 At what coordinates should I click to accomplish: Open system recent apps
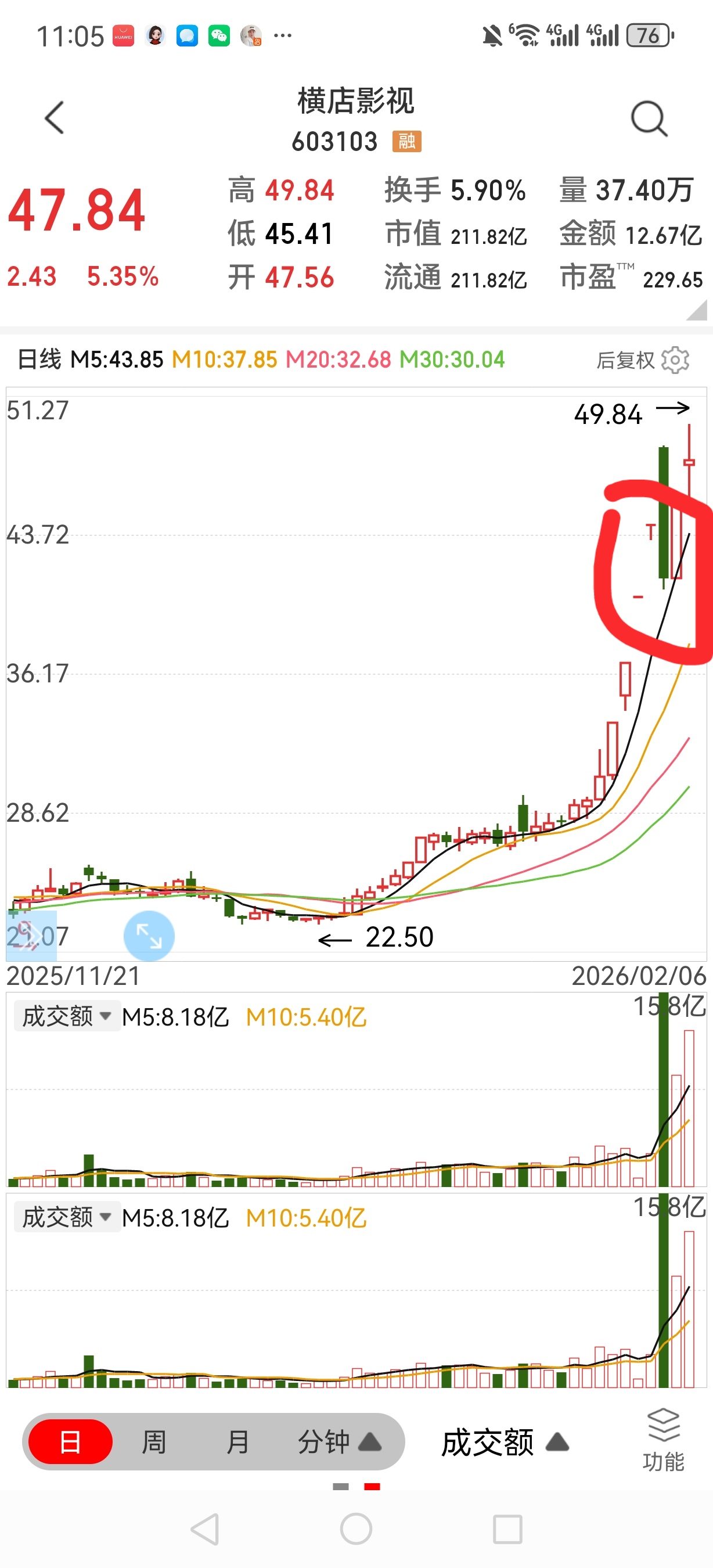pyautogui.click(x=507, y=1529)
